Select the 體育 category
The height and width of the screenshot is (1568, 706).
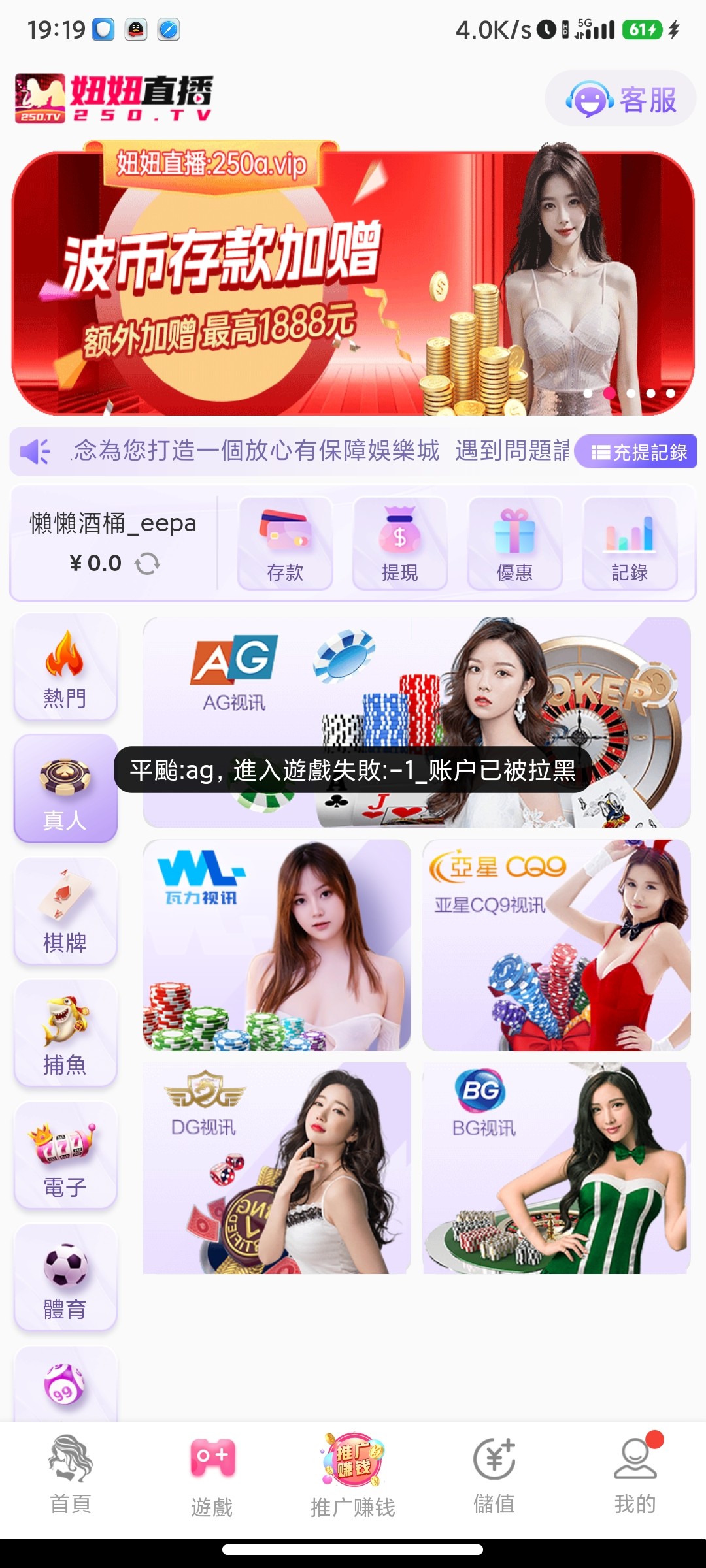65,1278
